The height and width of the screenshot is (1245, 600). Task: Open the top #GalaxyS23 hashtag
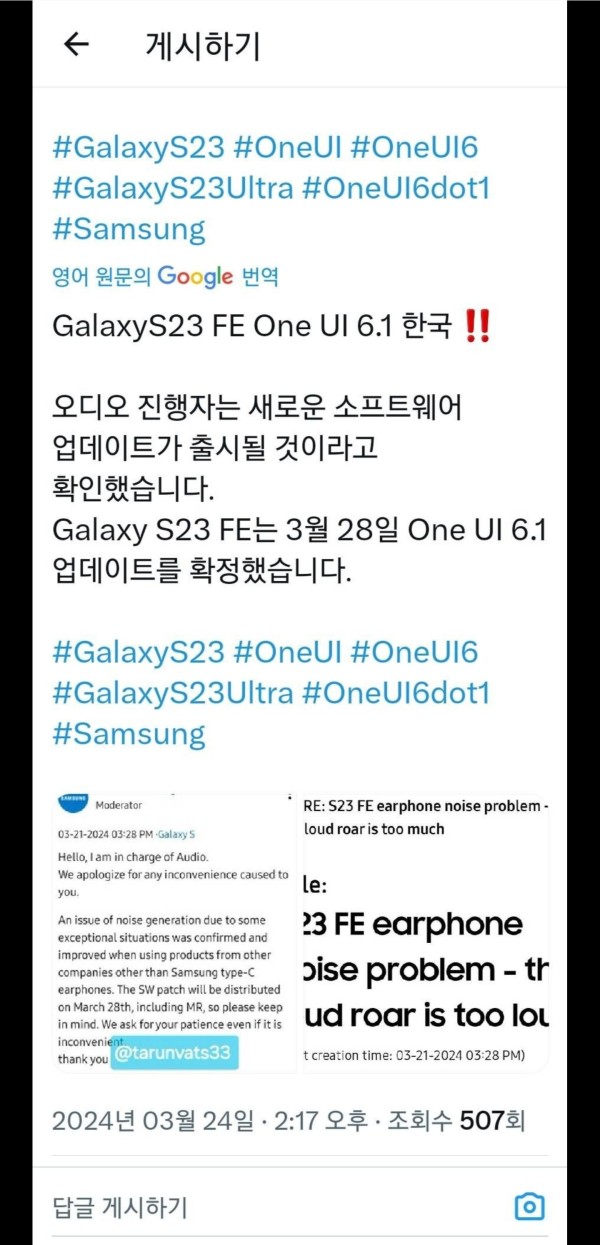[138, 148]
